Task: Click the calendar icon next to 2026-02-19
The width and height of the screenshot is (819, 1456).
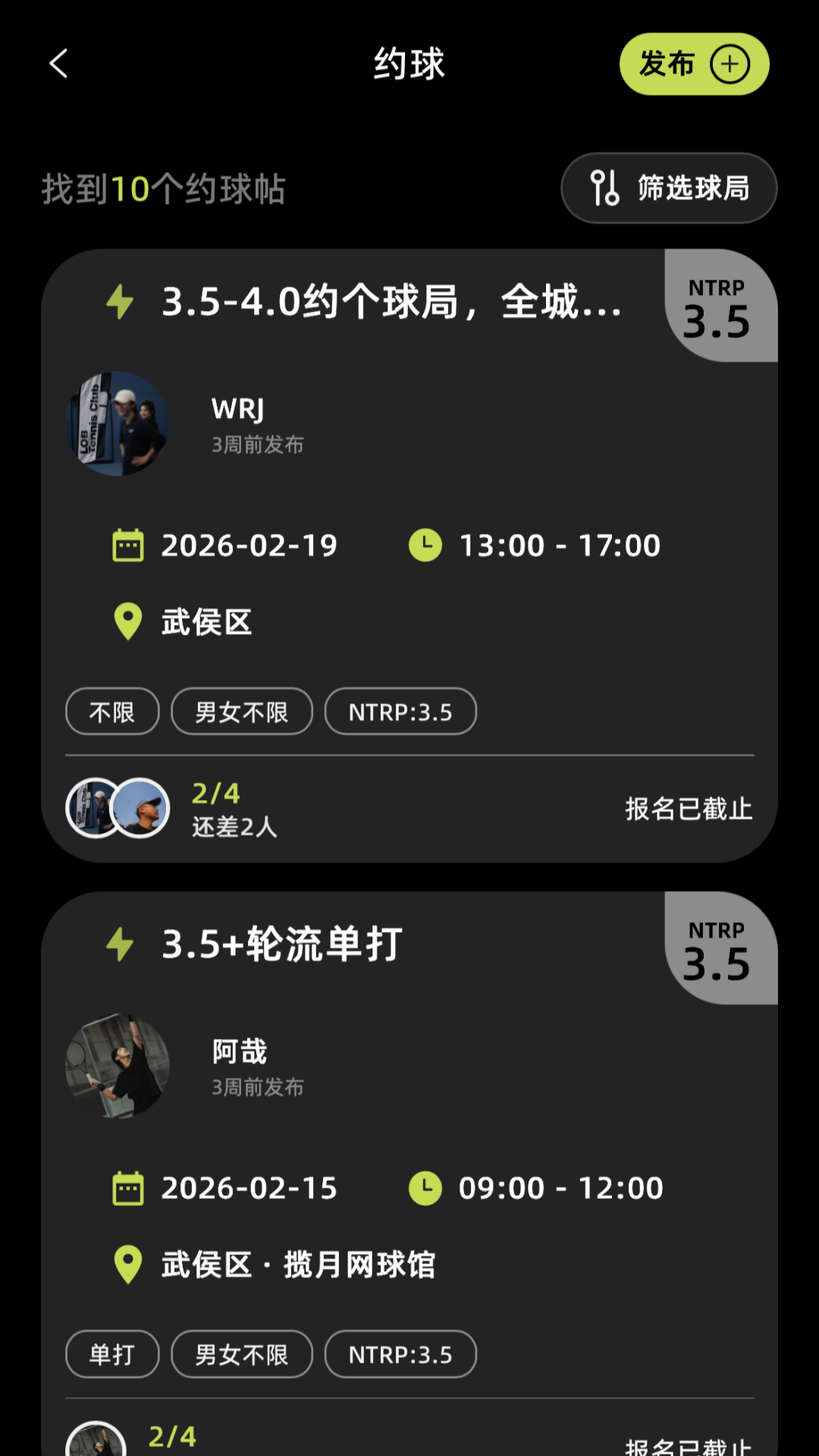Action: pyautogui.click(x=127, y=544)
